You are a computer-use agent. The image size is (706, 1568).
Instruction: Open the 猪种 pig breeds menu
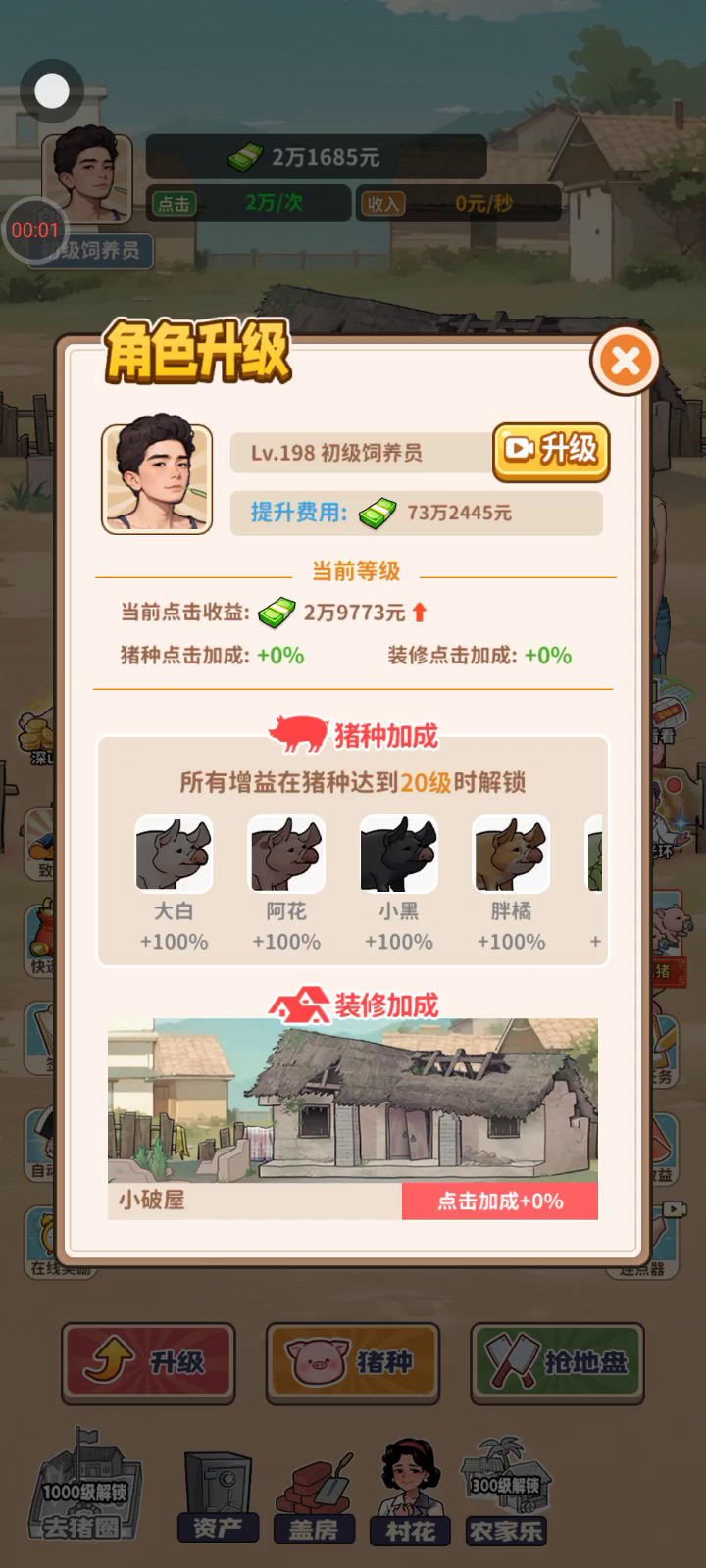coord(353,1362)
